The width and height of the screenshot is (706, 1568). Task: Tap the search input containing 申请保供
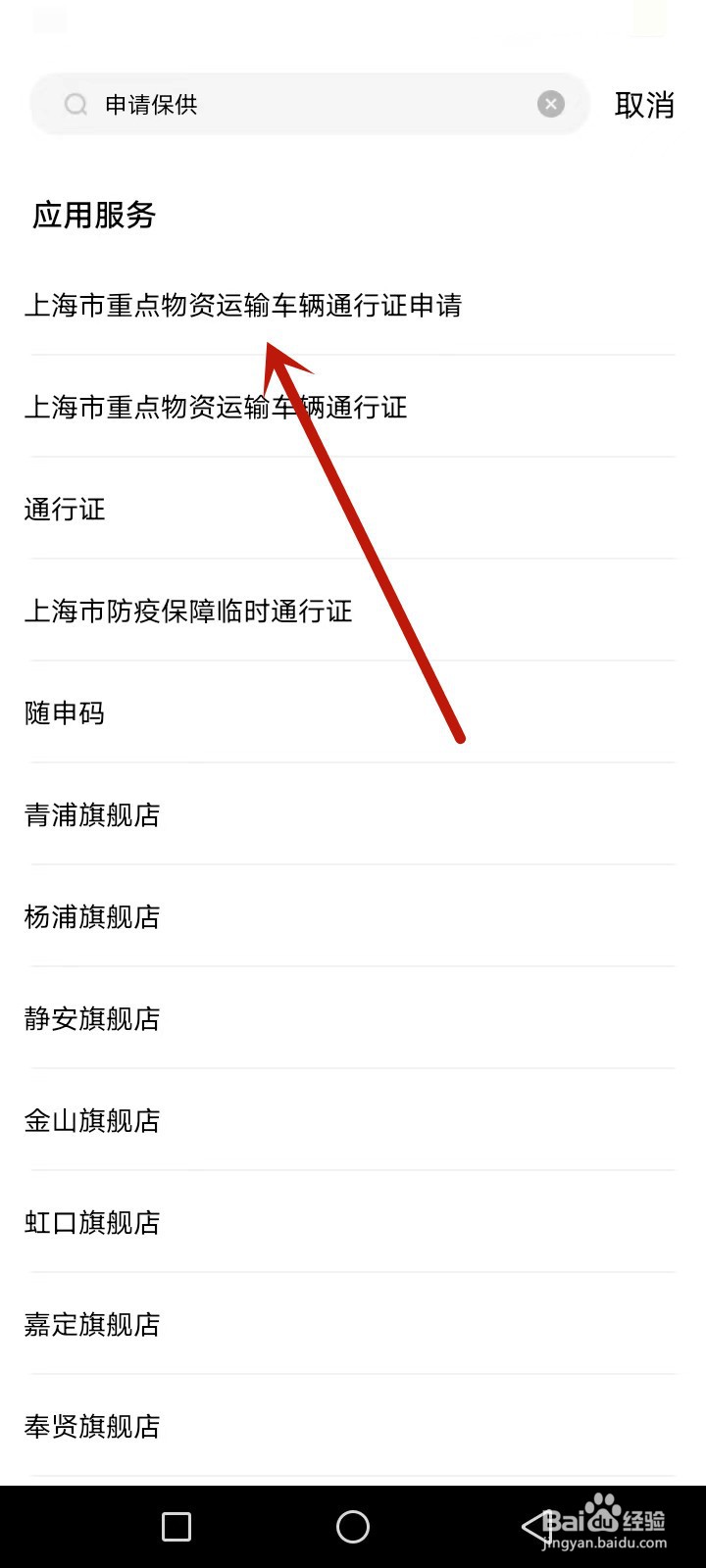coord(294,104)
